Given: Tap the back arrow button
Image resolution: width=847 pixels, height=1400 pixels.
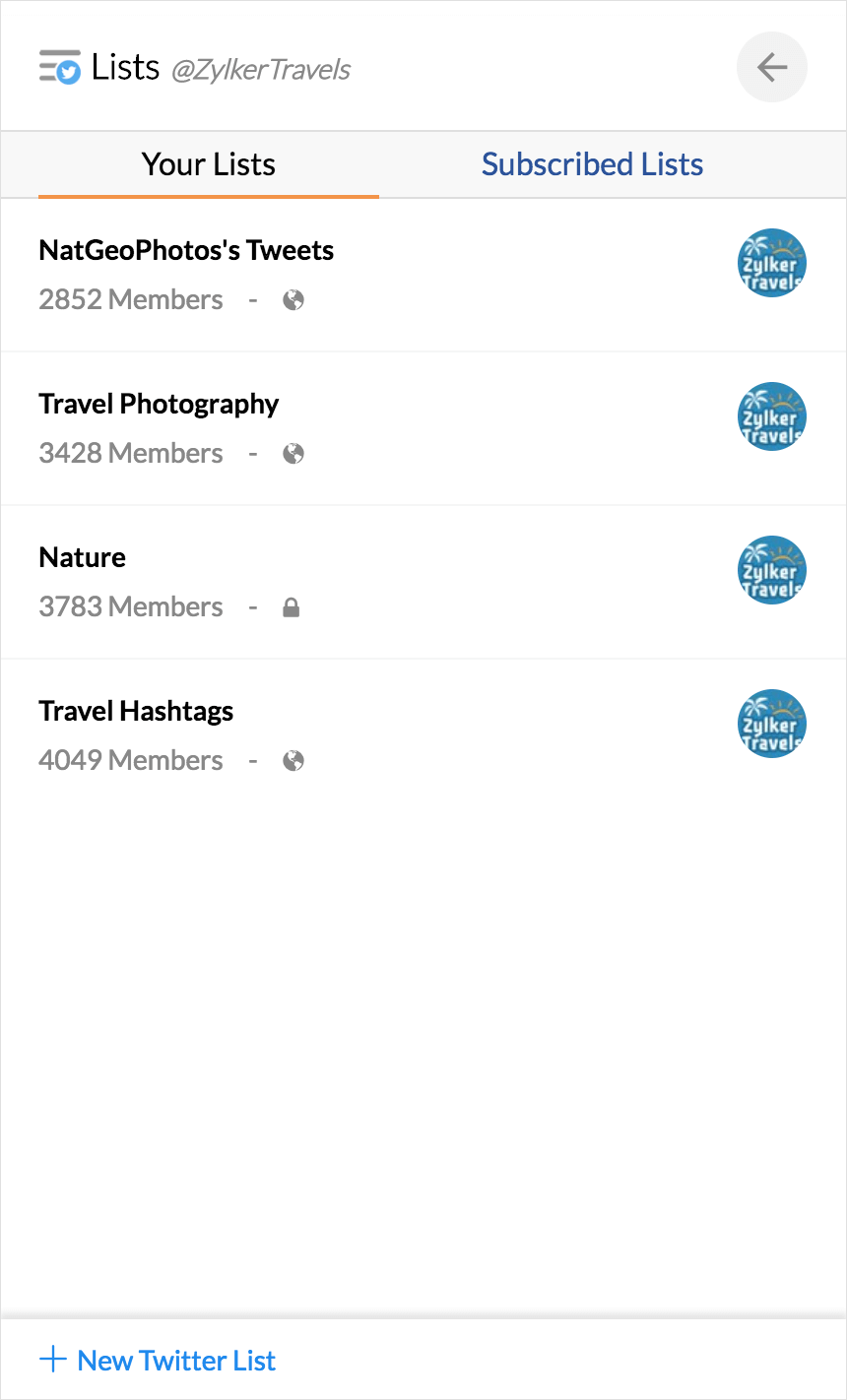Looking at the screenshot, I should click(x=772, y=67).
